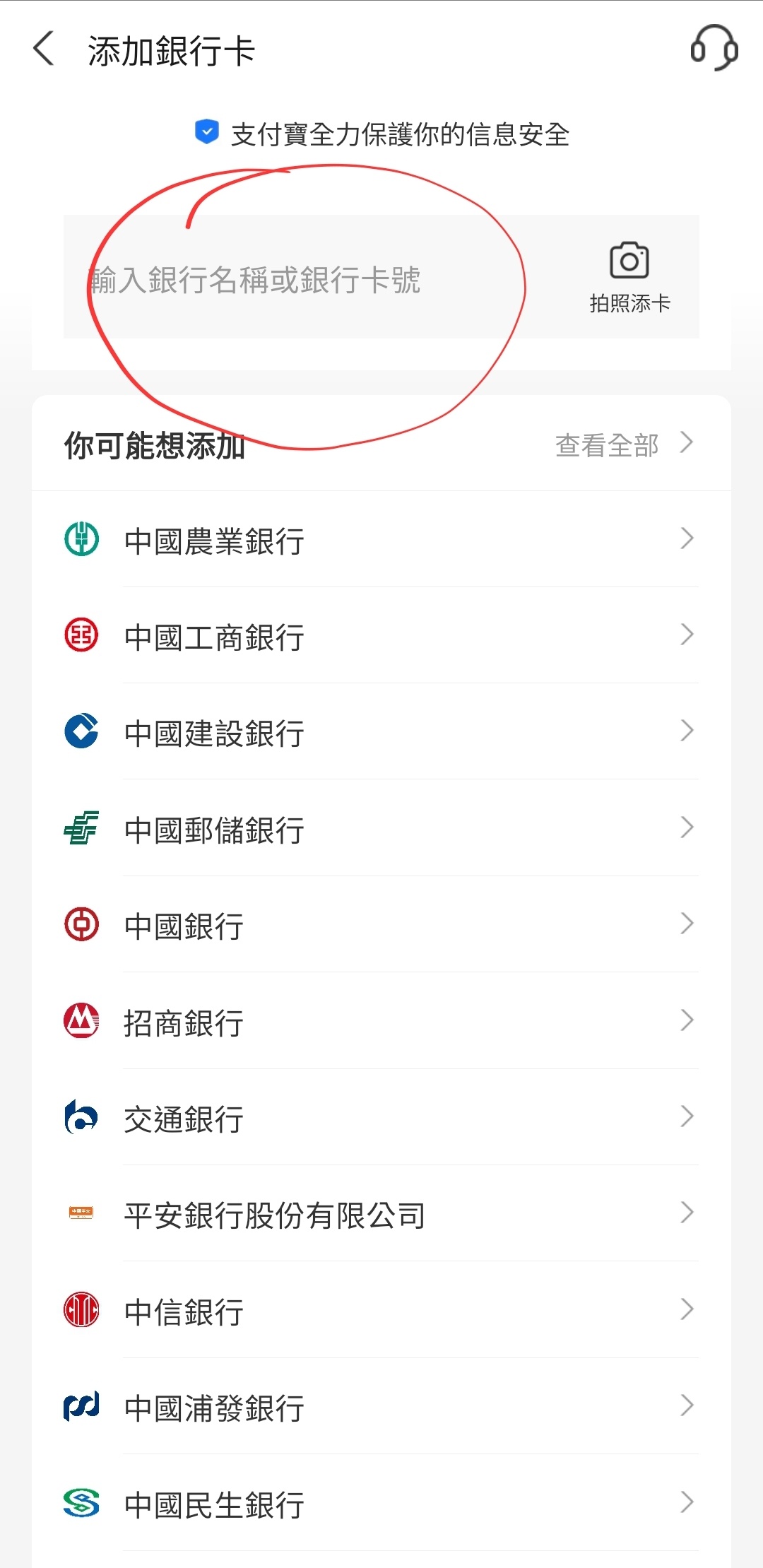This screenshot has height=1568, width=763.
Task: Open 拍照添卡 camera option
Action: coord(629,277)
